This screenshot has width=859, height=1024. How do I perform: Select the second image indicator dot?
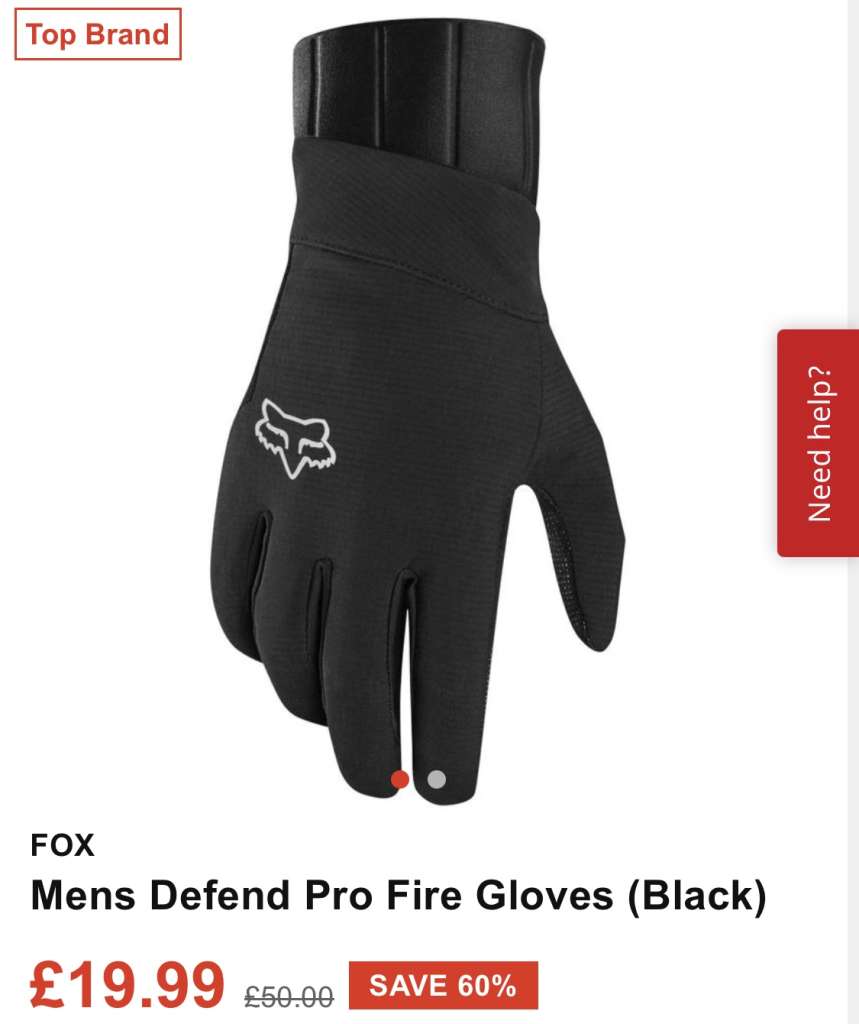click(436, 779)
